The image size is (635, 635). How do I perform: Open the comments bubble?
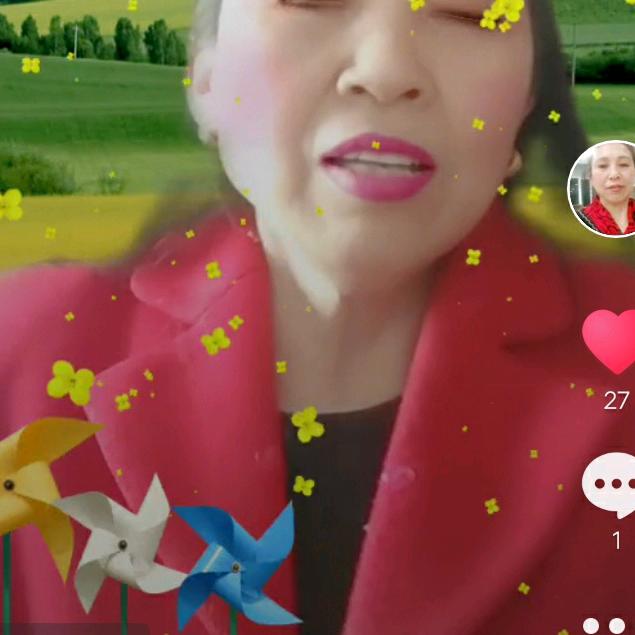(609, 485)
